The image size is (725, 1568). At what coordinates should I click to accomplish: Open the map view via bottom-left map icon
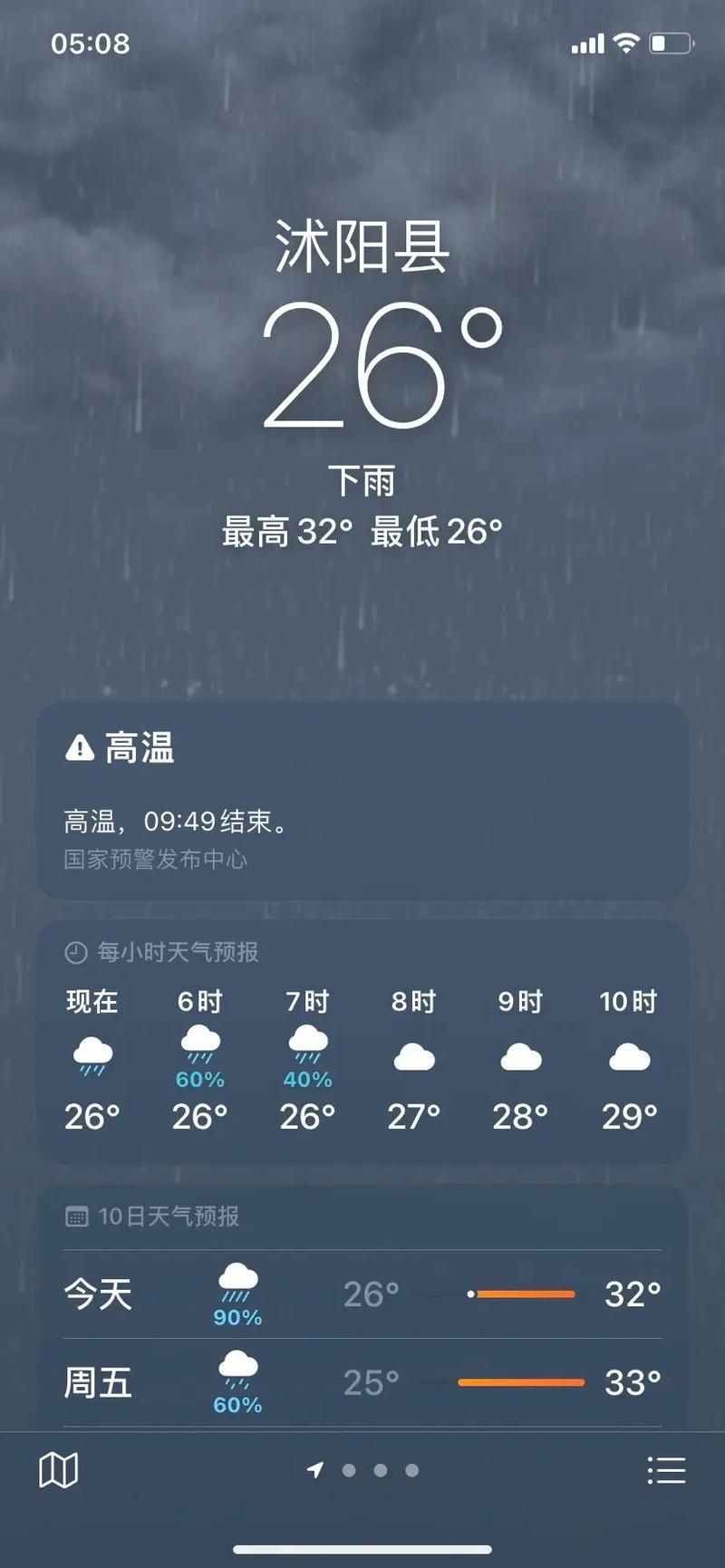(60, 1470)
